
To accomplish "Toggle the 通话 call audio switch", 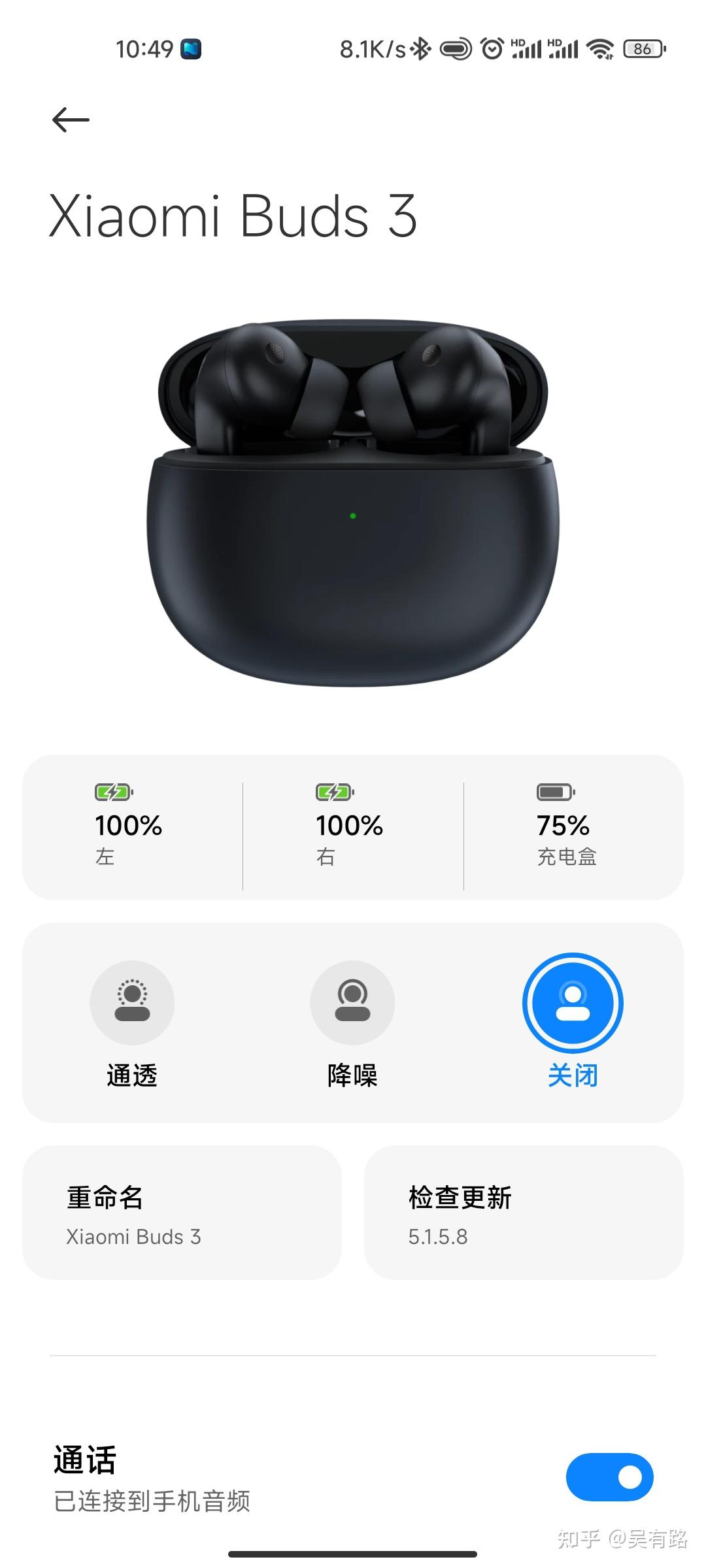I will tap(609, 1477).
